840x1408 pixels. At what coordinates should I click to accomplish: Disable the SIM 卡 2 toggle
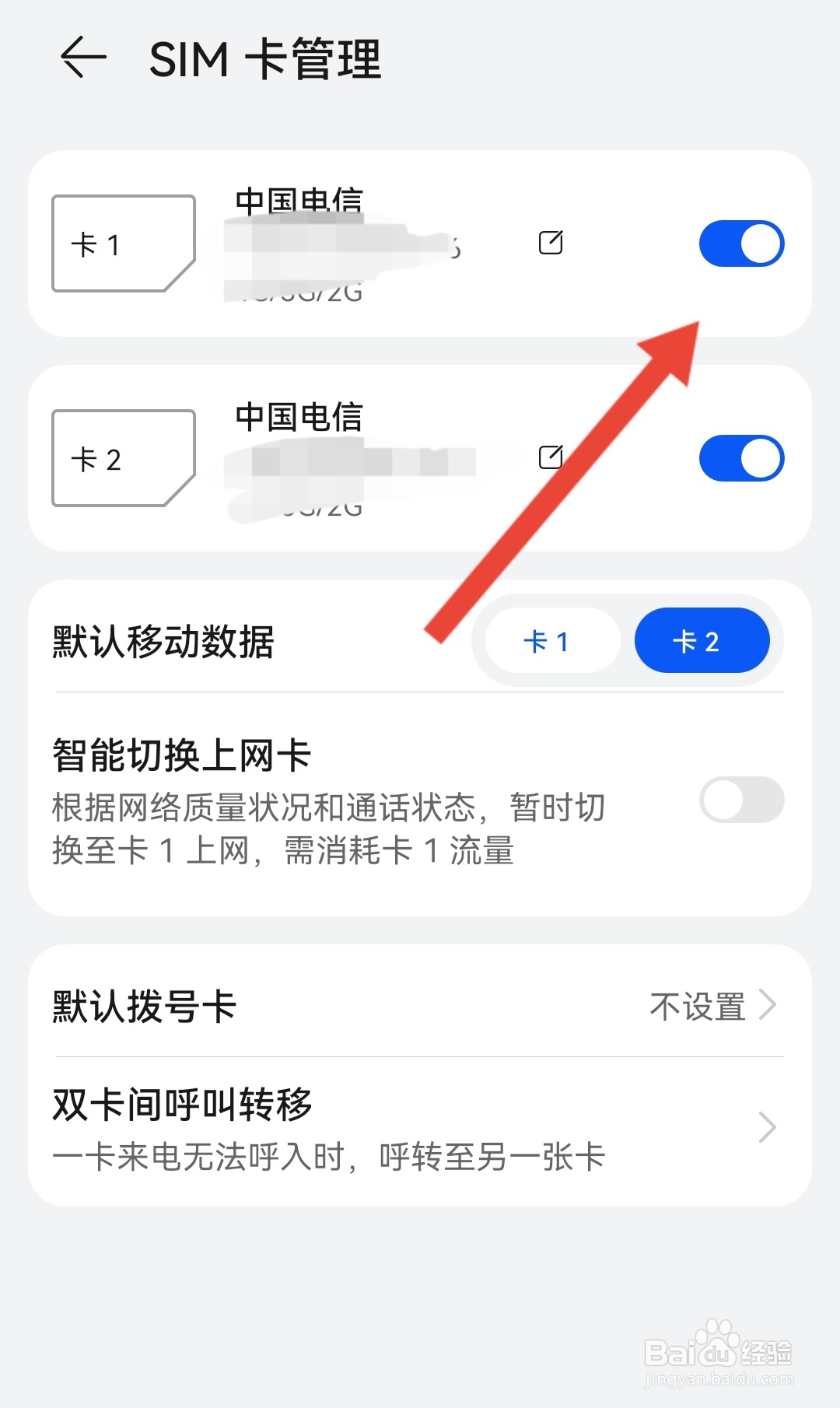[741, 457]
